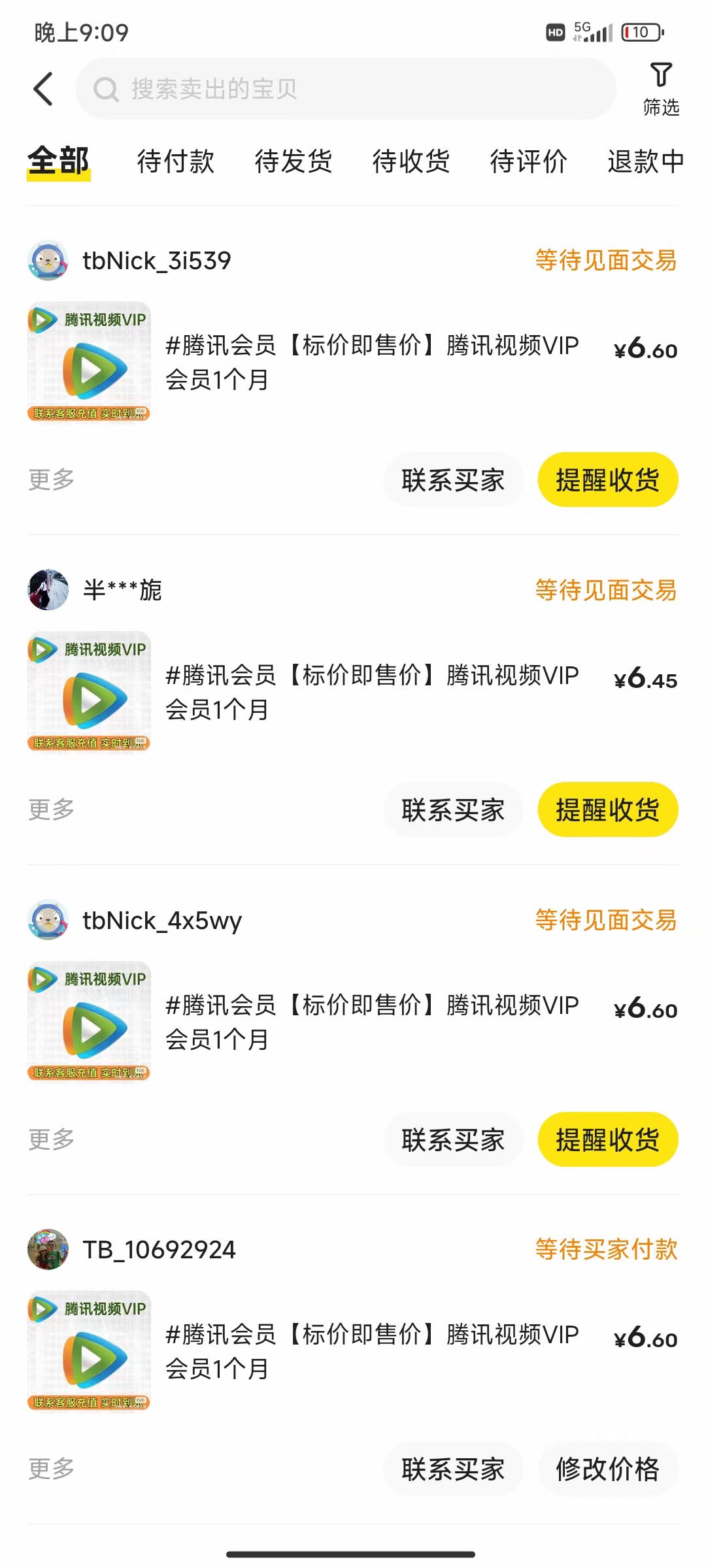This screenshot has height=1568, width=706.
Task: Open buyer tbNick_4x5wy's avatar
Action: pyautogui.click(x=49, y=920)
